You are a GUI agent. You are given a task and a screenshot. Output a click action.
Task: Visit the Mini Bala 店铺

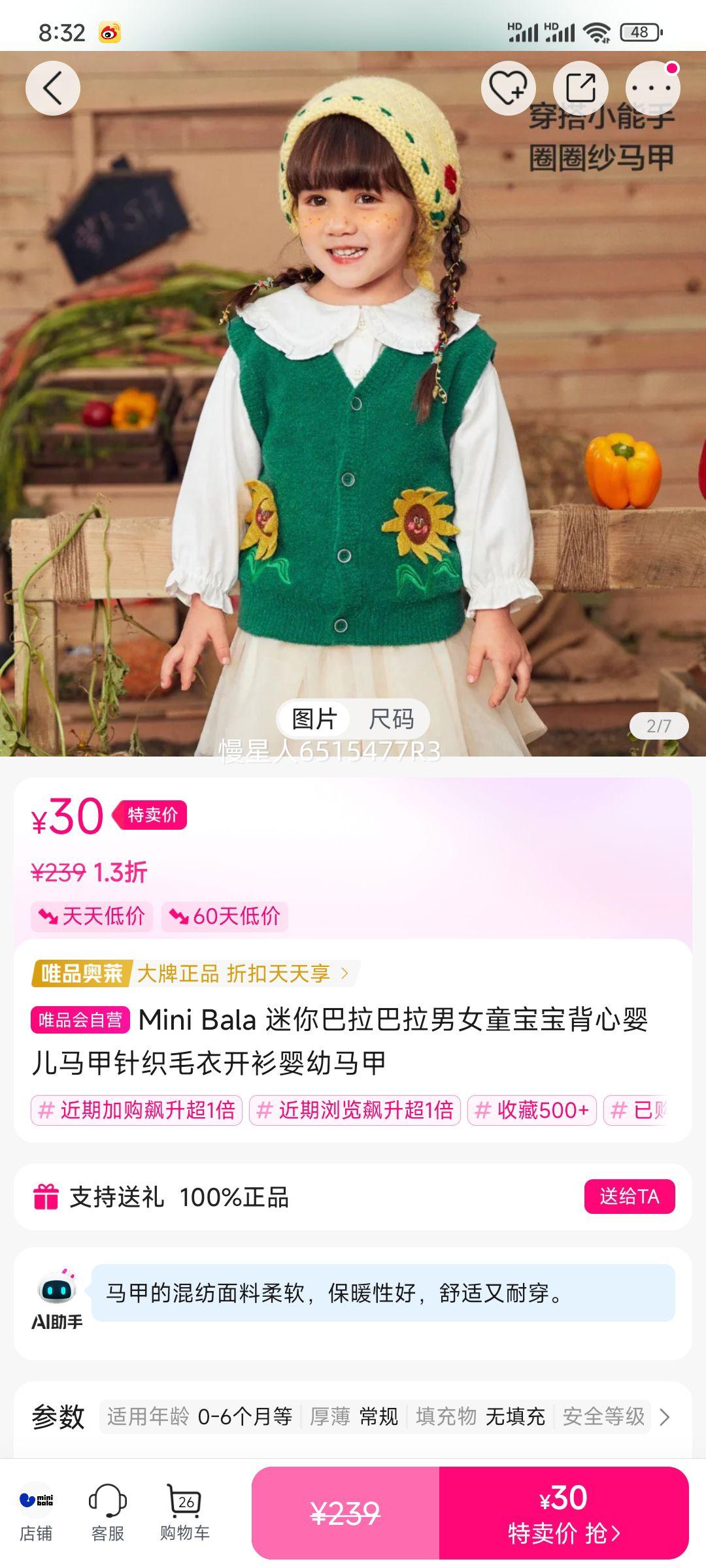[36, 1513]
